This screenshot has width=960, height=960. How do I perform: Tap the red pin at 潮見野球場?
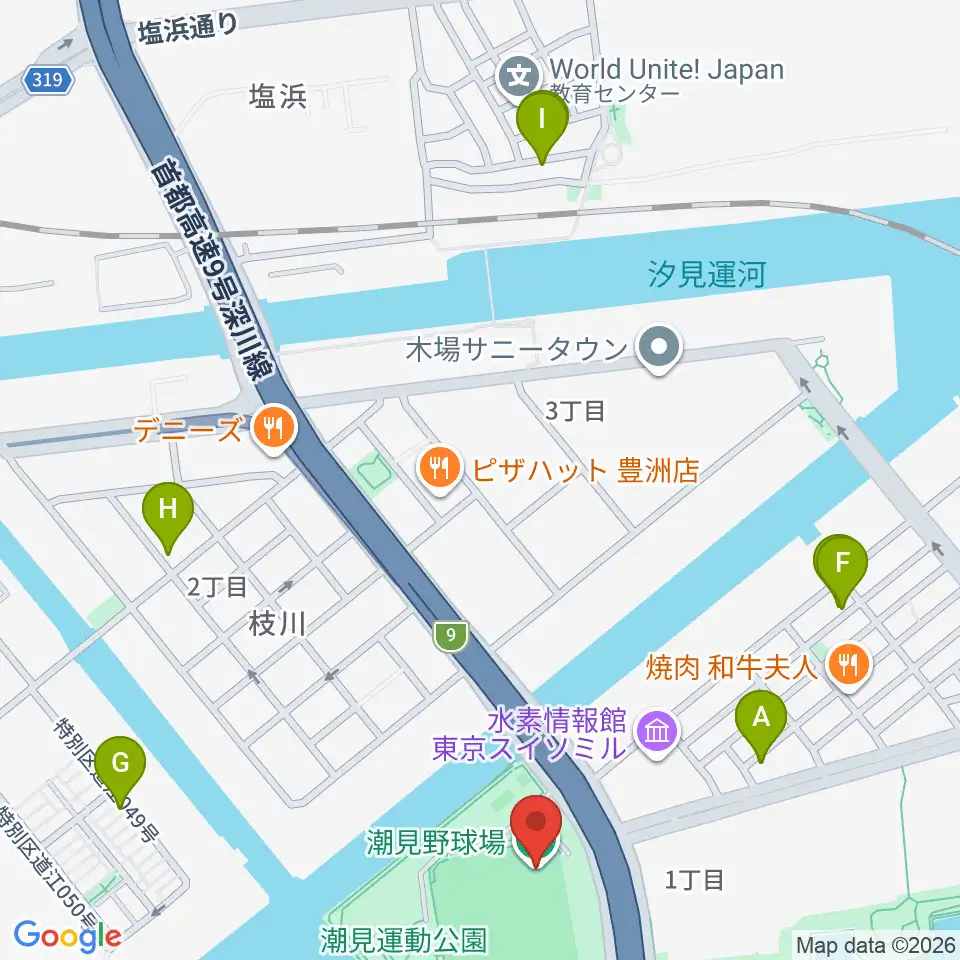(536, 831)
